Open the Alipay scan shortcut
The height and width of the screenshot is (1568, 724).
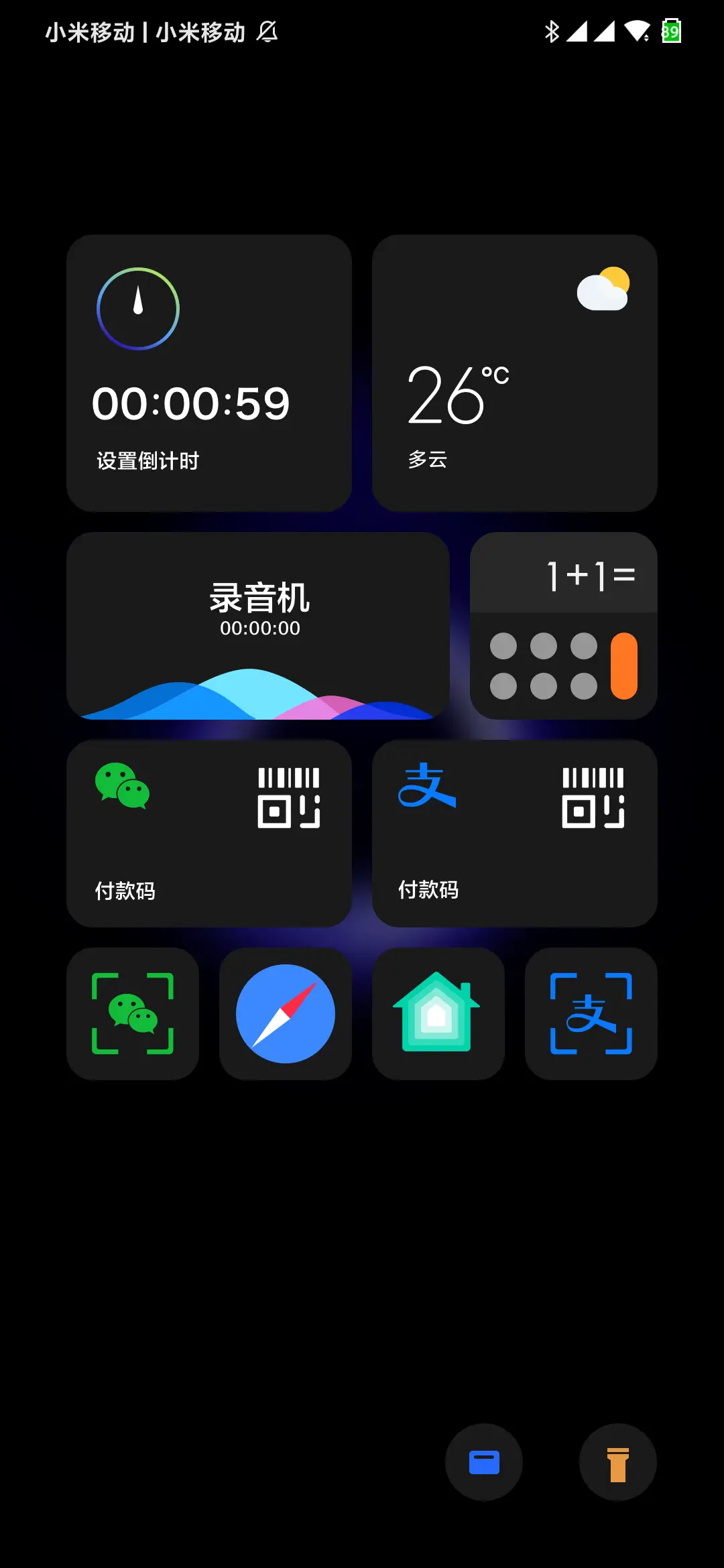tap(591, 1014)
